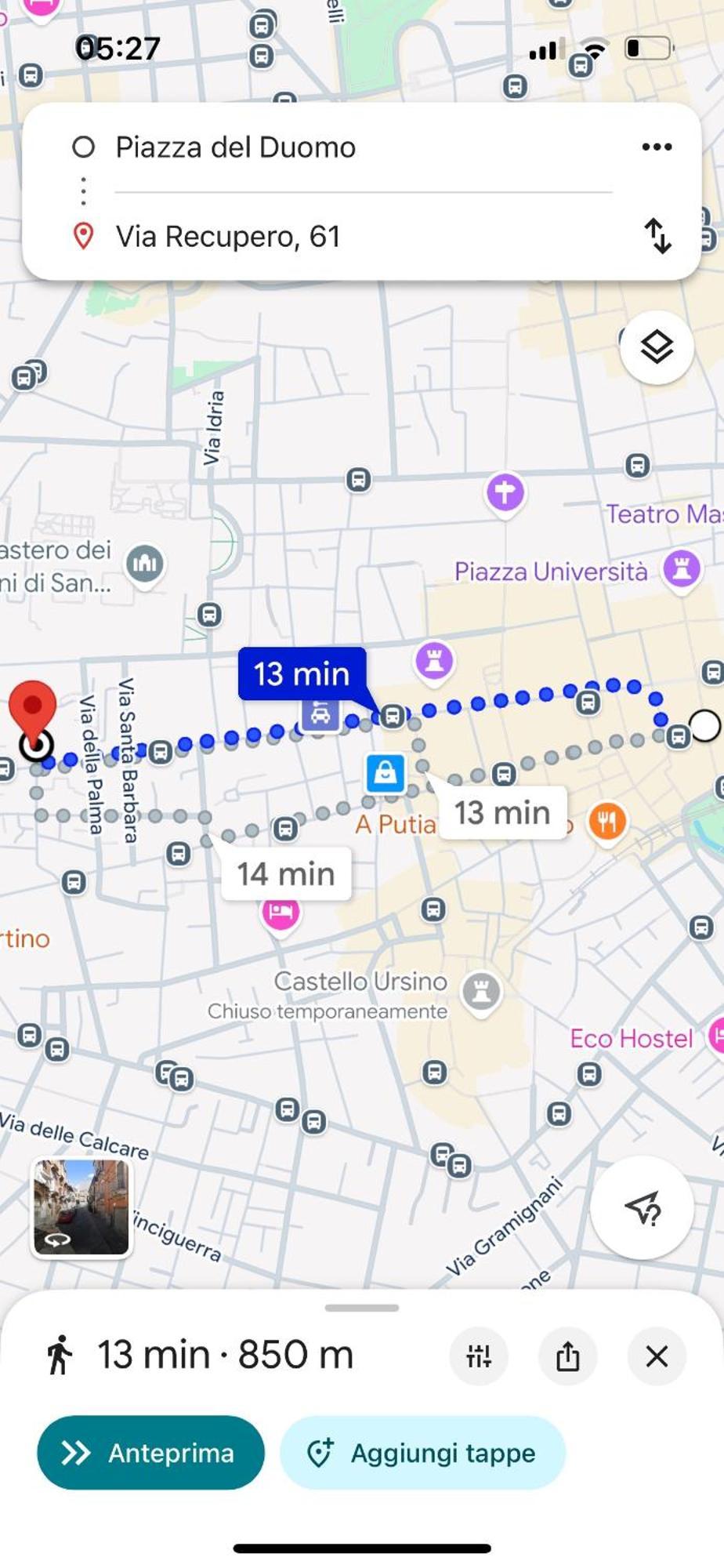Open the Street View thumbnail
Screen dimensions: 724x1568
(81, 1207)
